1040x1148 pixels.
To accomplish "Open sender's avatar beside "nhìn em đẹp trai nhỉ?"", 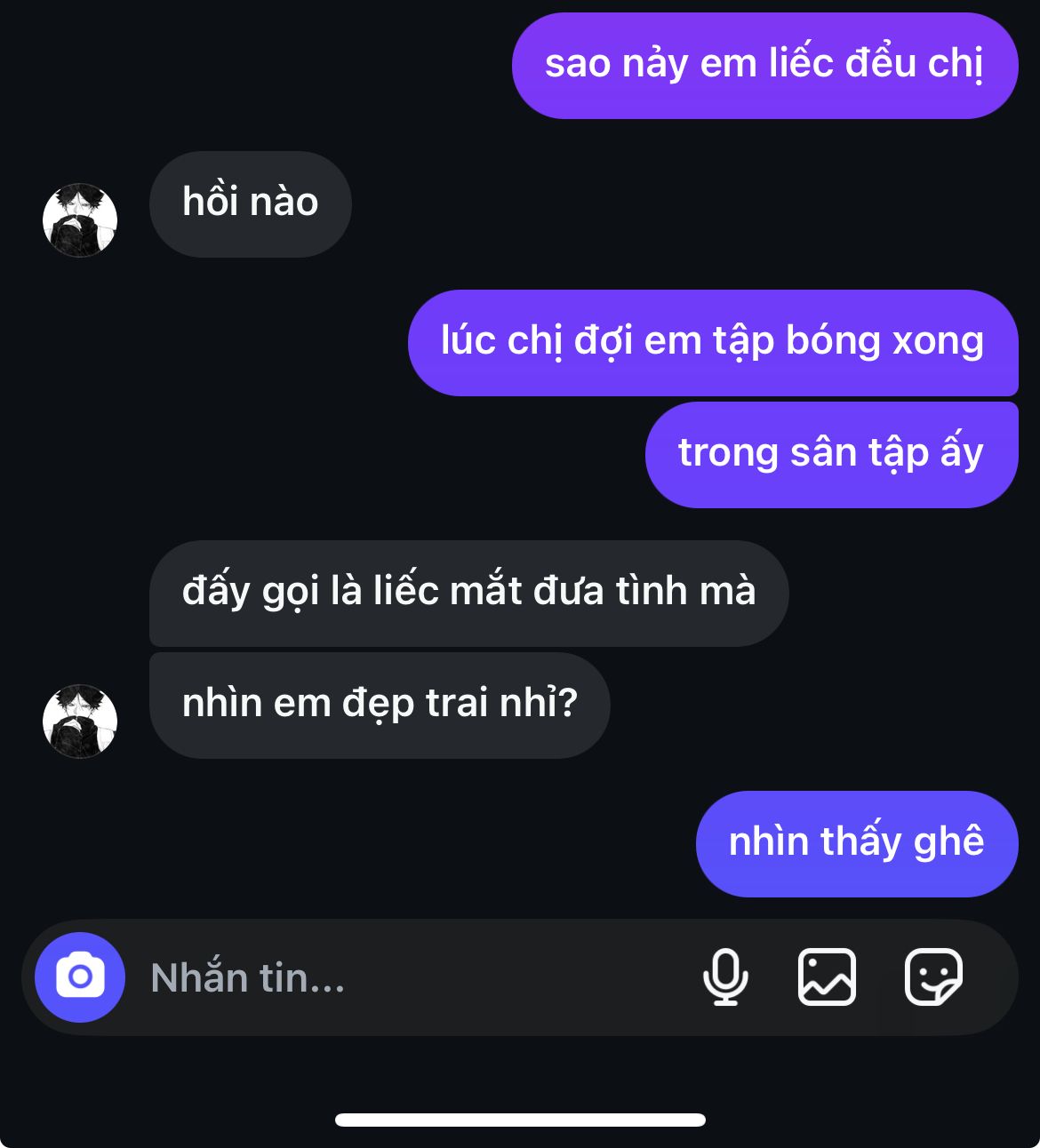I will pyautogui.click(x=80, y=721).
